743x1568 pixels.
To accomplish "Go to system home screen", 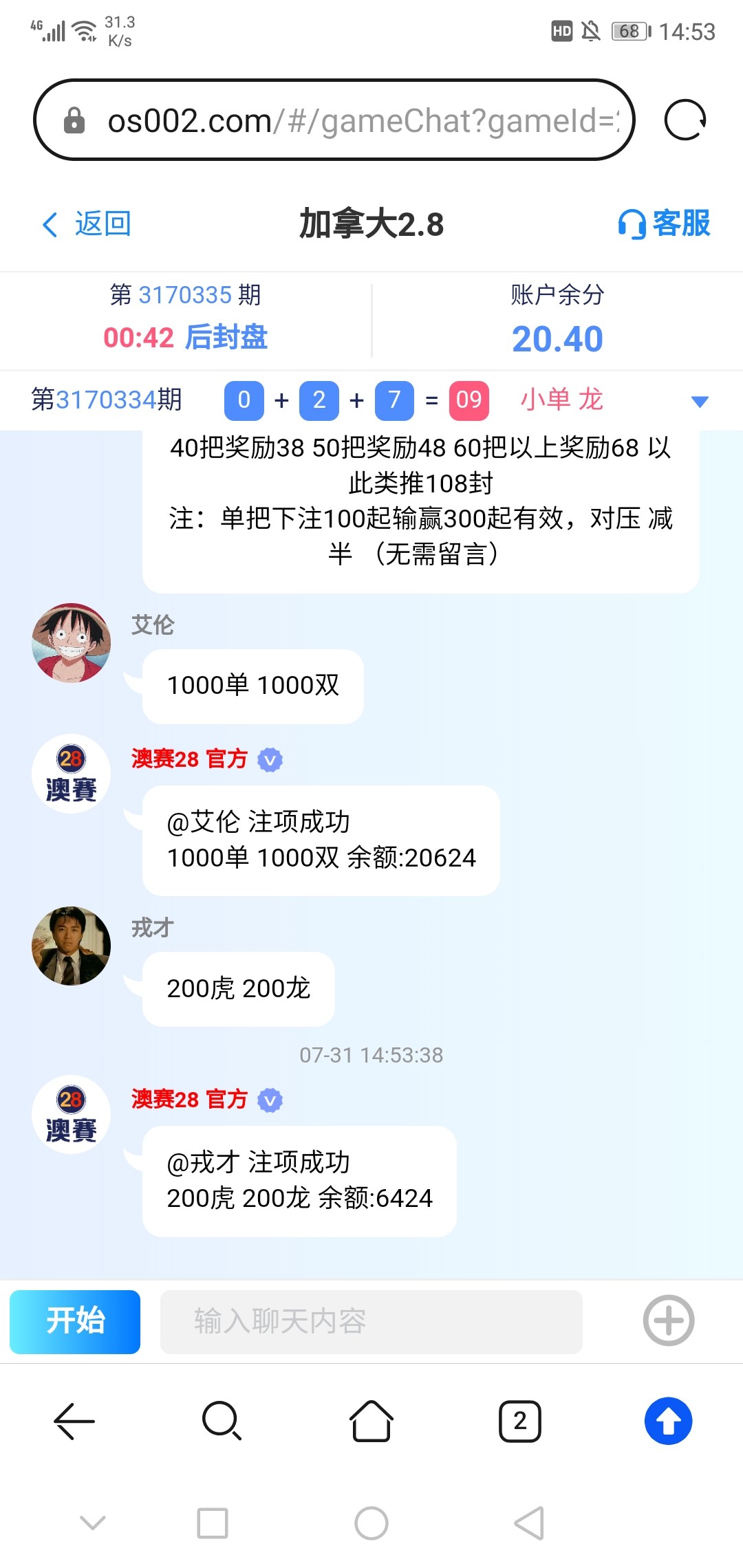I will (371, 1523).
